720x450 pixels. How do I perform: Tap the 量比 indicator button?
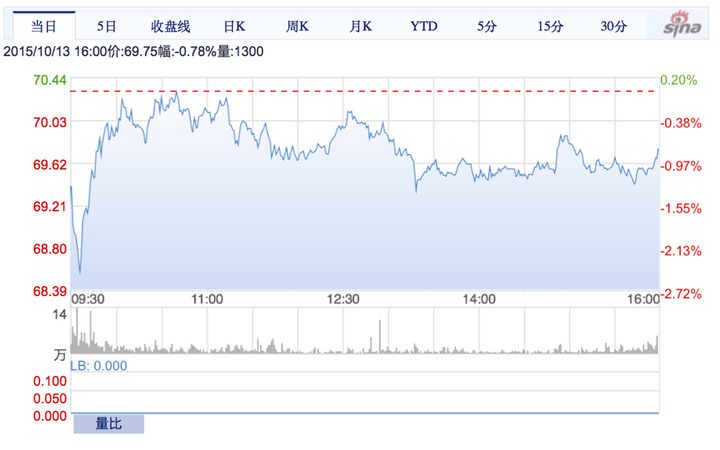(x=108, y=424)
